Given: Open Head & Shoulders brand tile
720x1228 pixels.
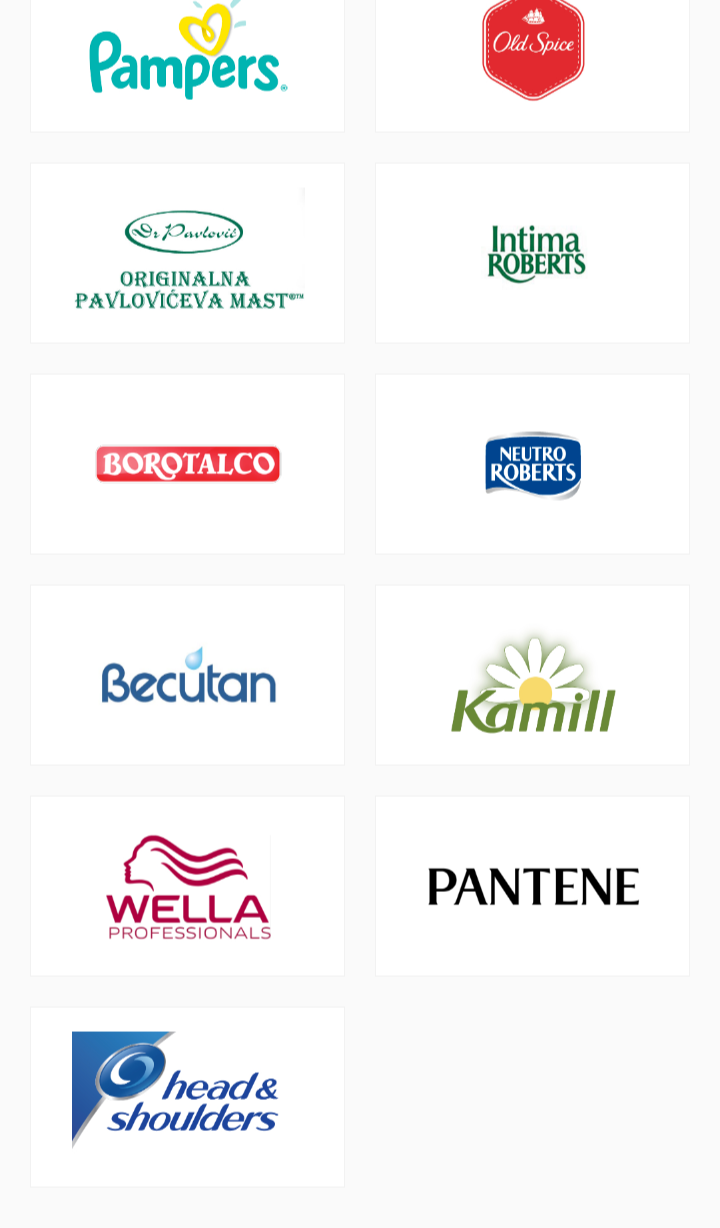Looking at the screenshot, I should tap(188, 1096).
